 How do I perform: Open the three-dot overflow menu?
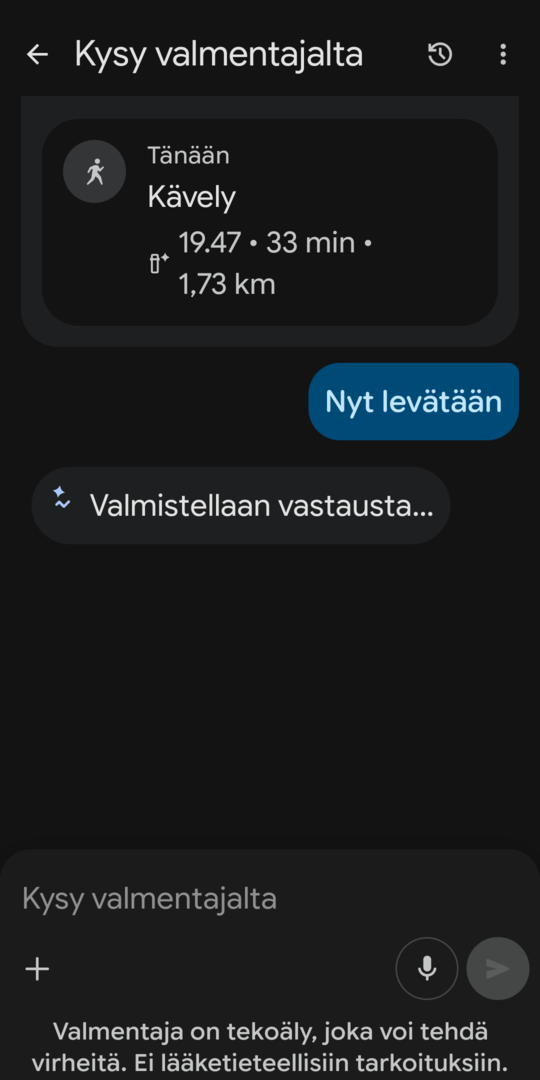coord(503,54)
